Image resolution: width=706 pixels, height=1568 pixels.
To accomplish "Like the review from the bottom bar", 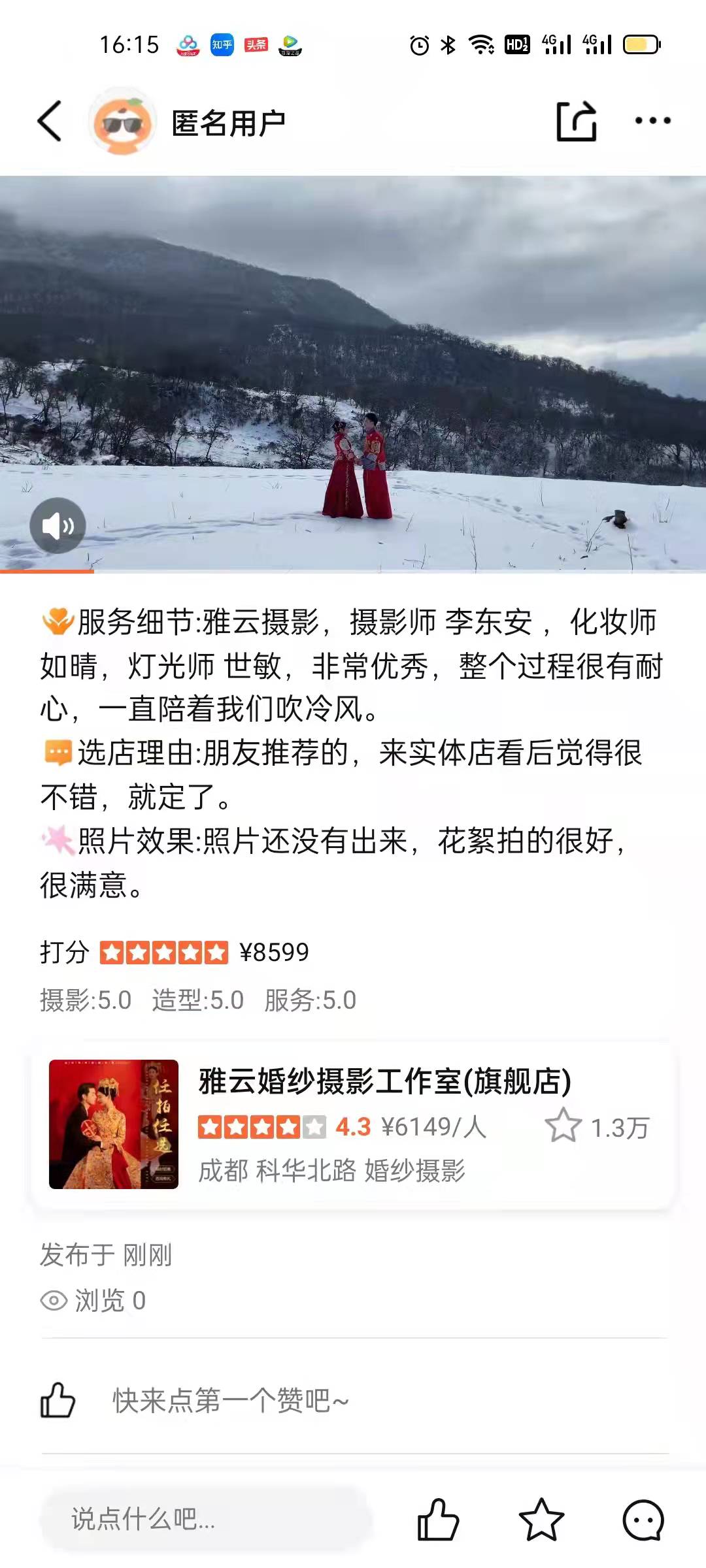I will click(x=438, y=1519).
